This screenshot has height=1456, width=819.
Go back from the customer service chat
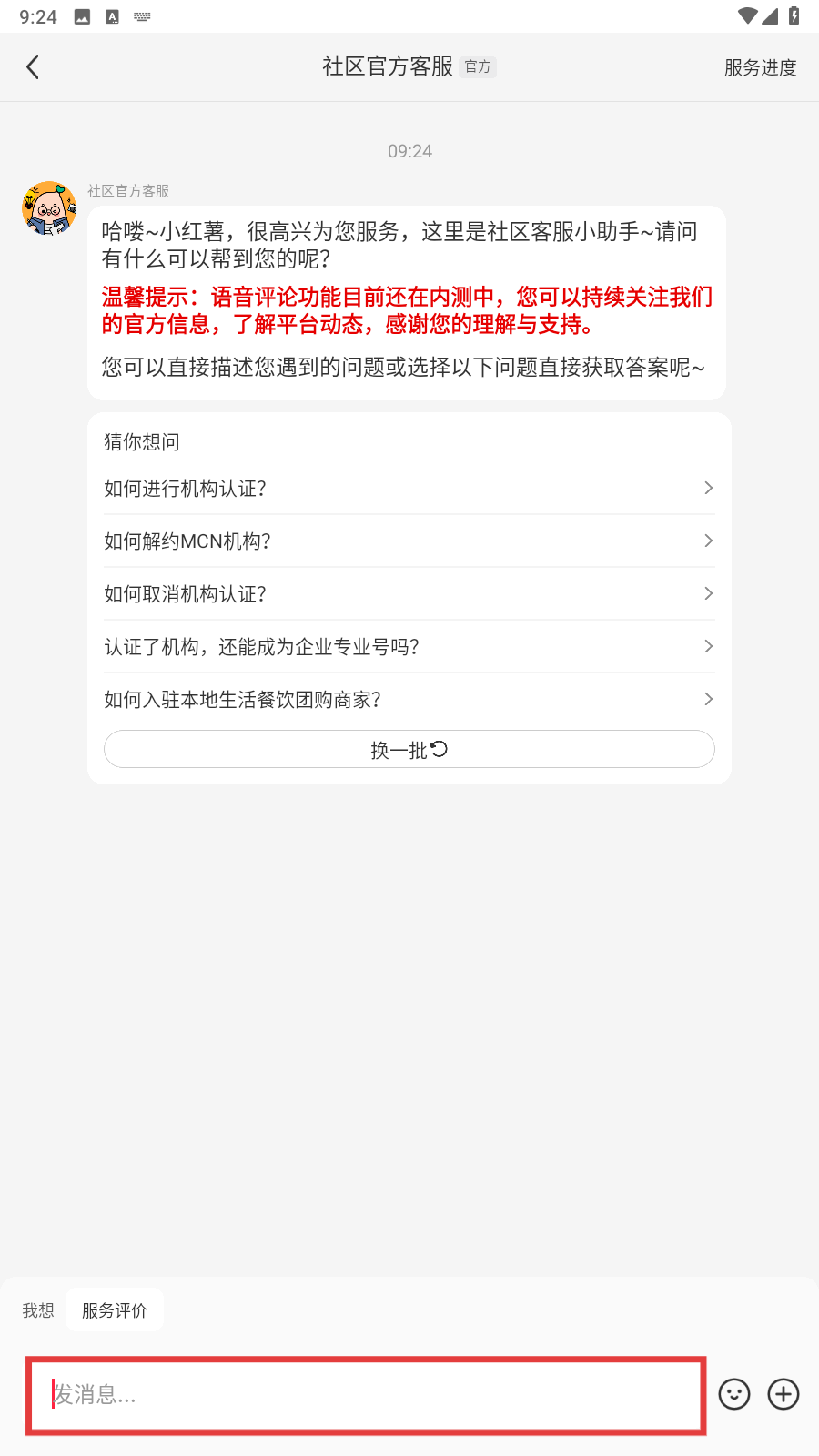click(34, 67)
